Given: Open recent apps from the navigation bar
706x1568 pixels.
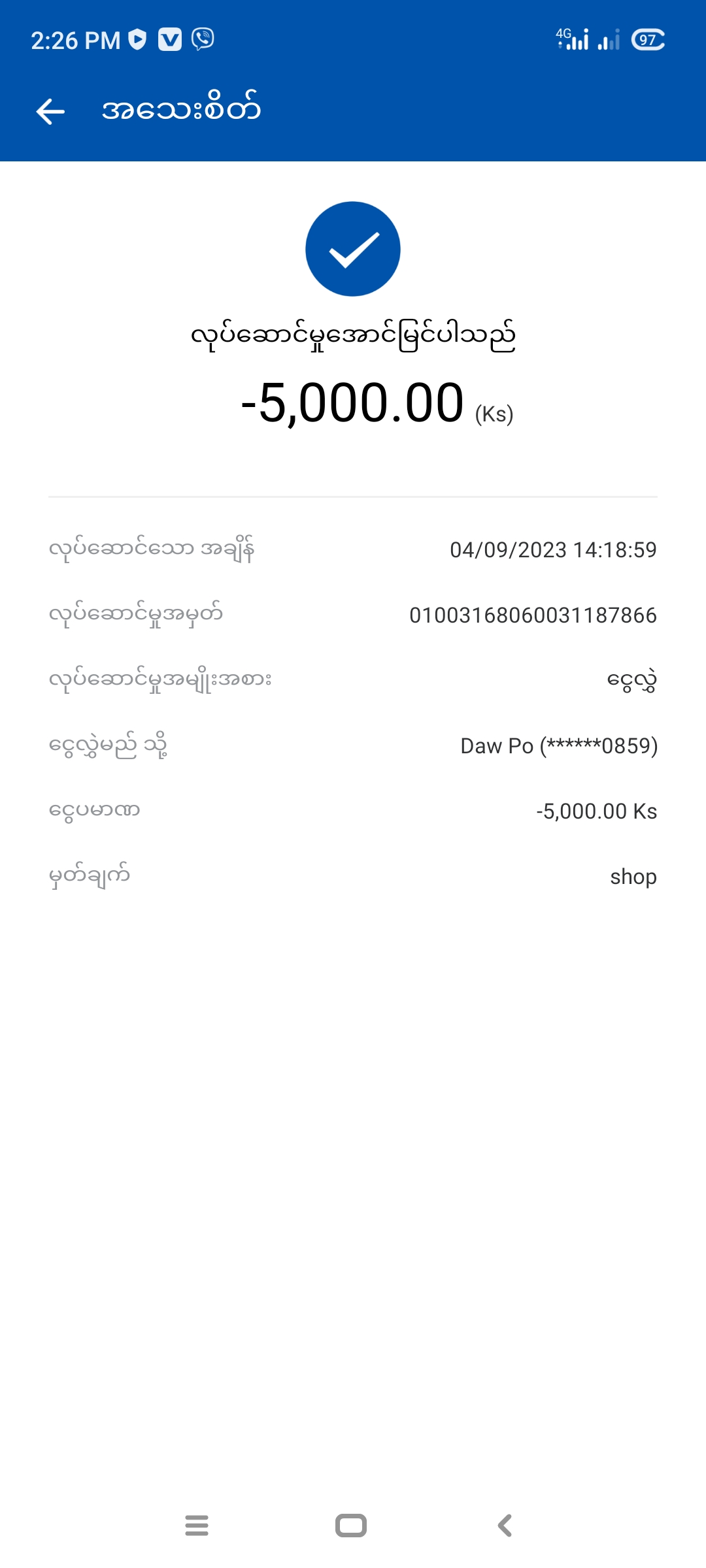Looking at the screenshot, I should (197, 1526).
